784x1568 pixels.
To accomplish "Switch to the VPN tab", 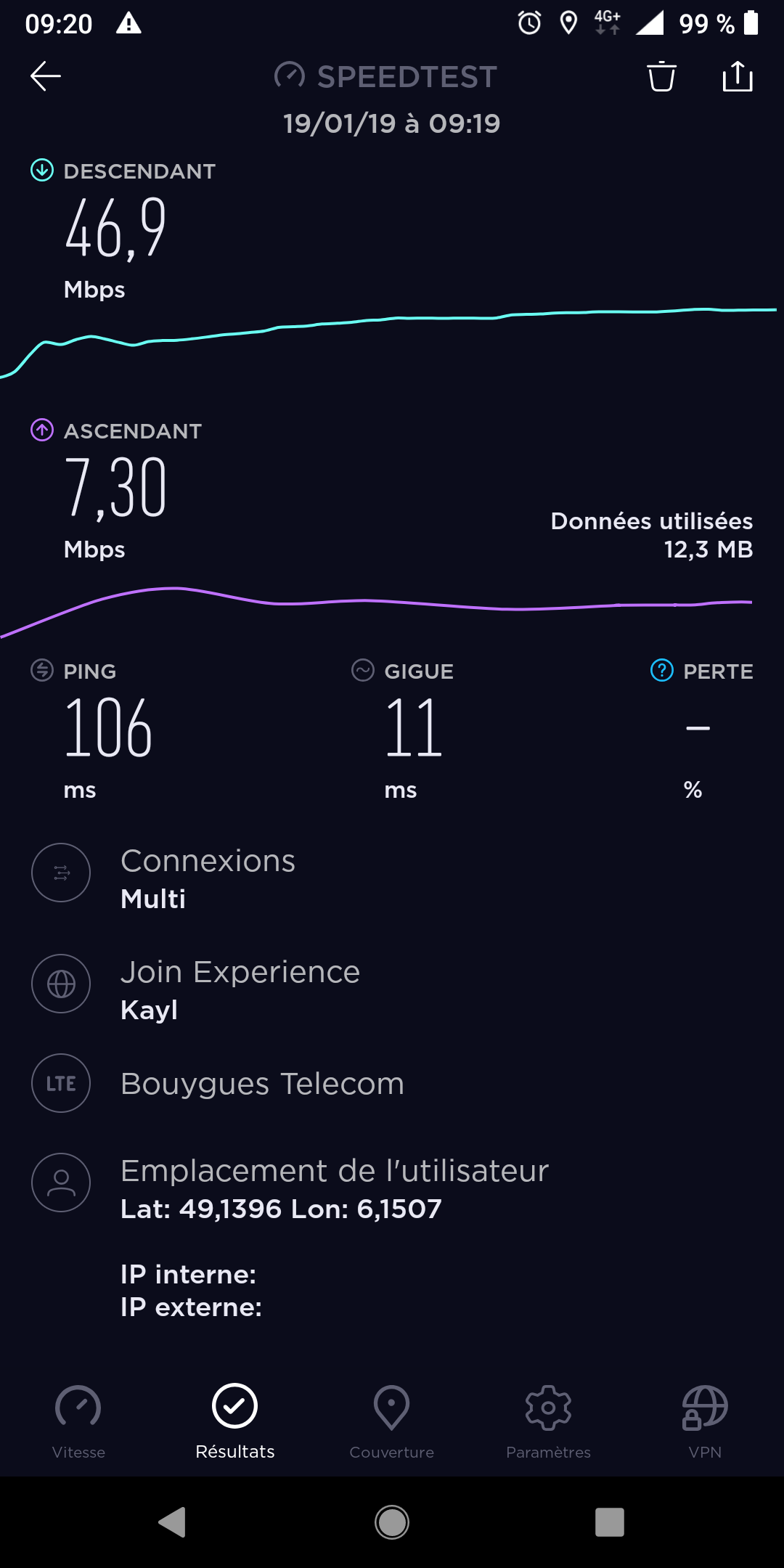I will tap(705, 1421).
